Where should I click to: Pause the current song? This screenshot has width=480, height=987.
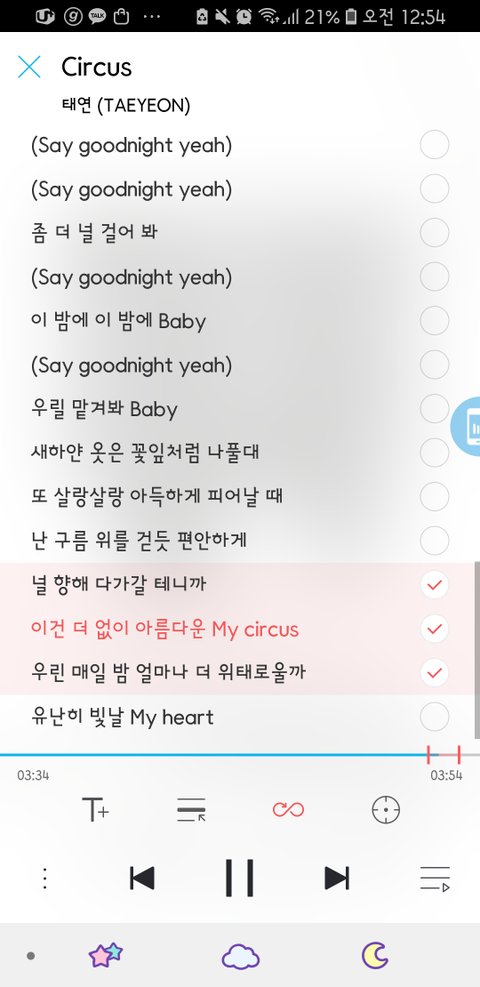pyautogui.click(x=240, y=877)
